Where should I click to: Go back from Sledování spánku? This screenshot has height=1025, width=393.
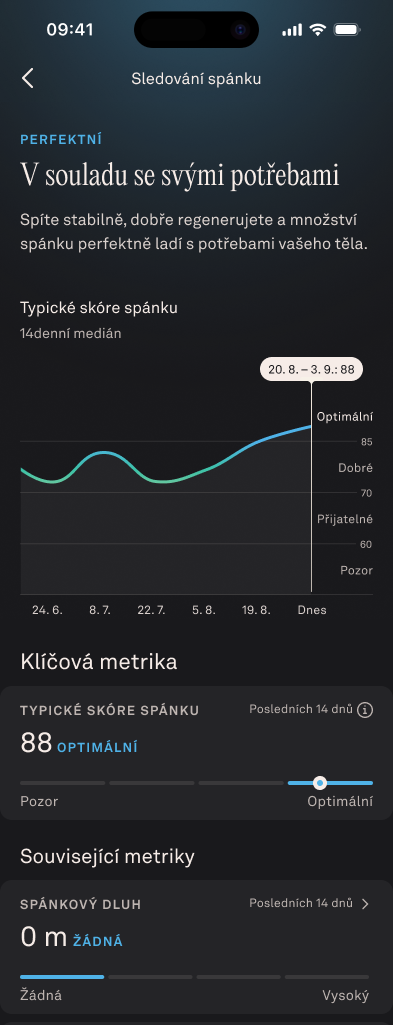click(x=27, y=78)
